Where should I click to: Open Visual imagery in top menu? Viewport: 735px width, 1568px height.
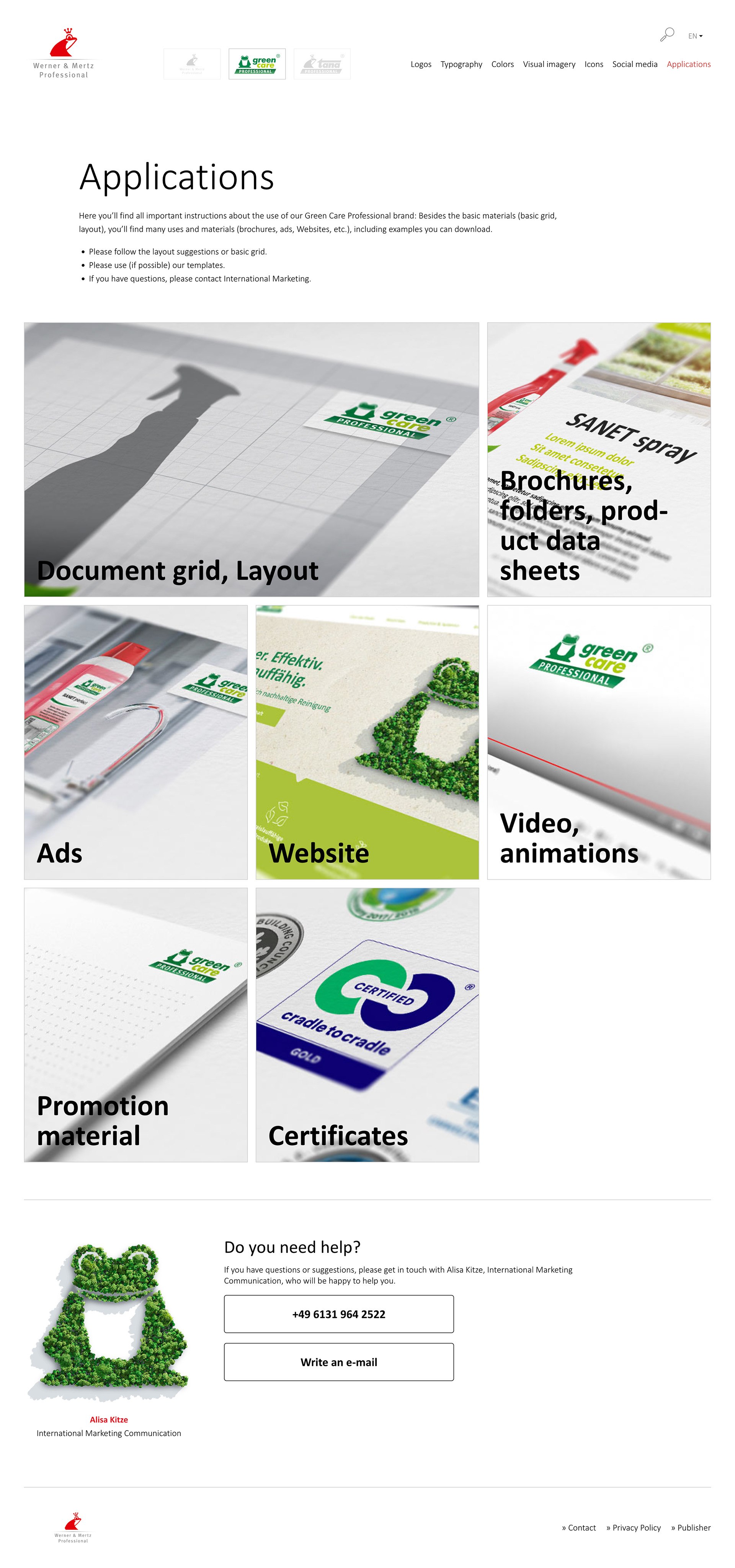coord(549,64)
